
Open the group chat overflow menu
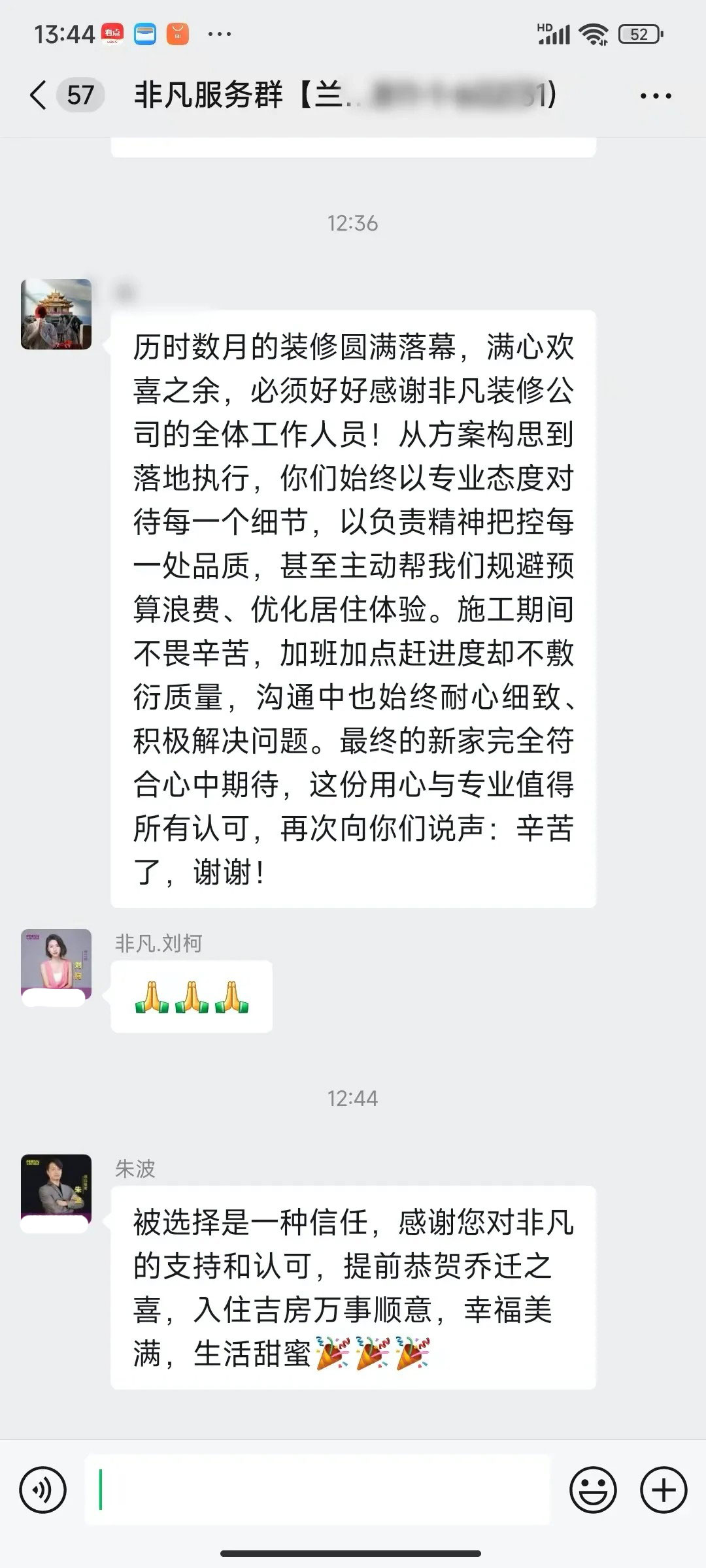click(x=655, y=96)
